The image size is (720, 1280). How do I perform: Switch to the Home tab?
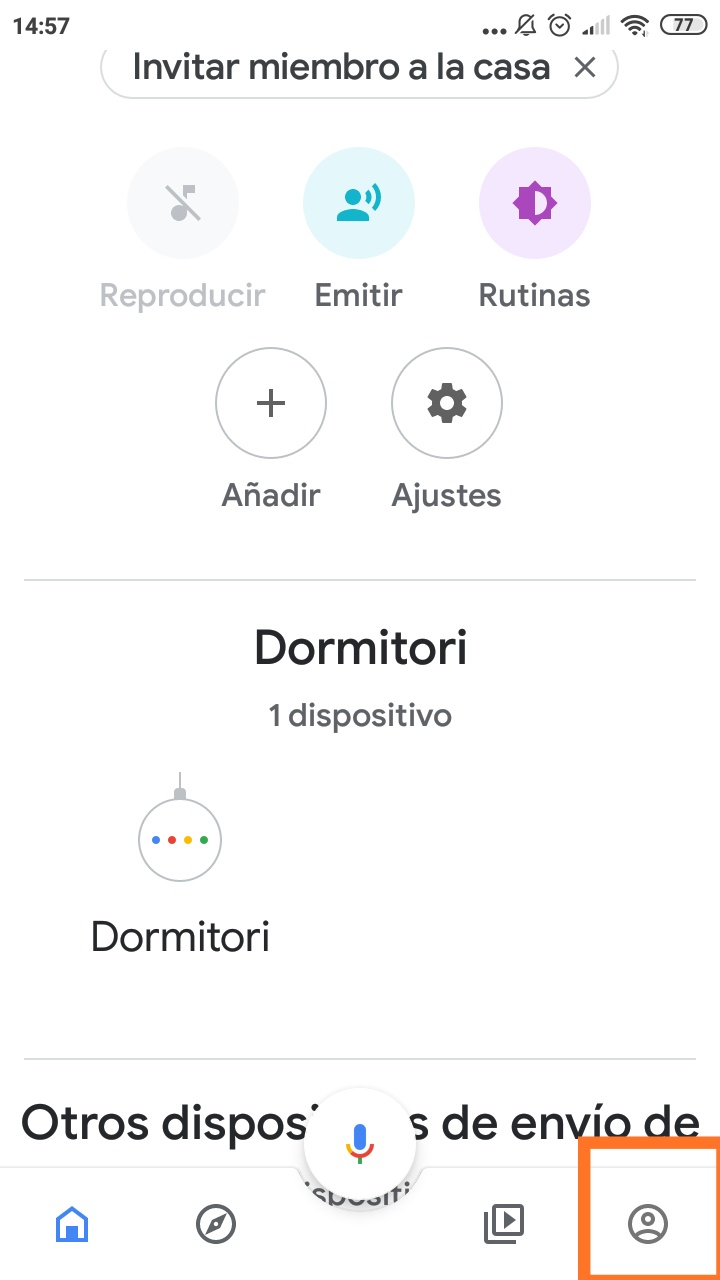pos(73,1223)
